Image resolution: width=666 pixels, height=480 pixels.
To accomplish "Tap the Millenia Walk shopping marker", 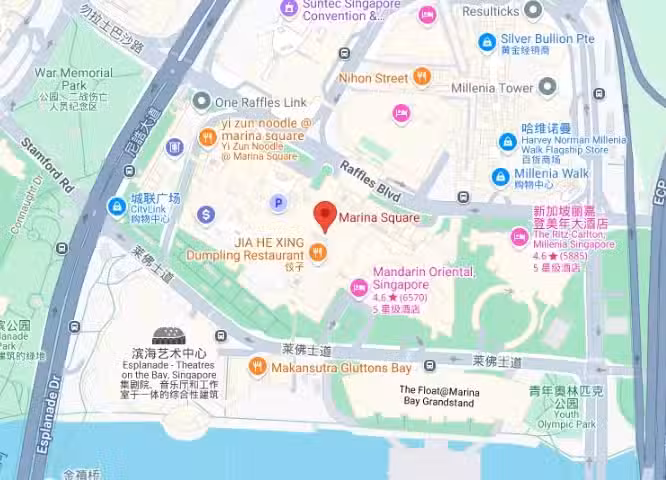I will point(501,177).
